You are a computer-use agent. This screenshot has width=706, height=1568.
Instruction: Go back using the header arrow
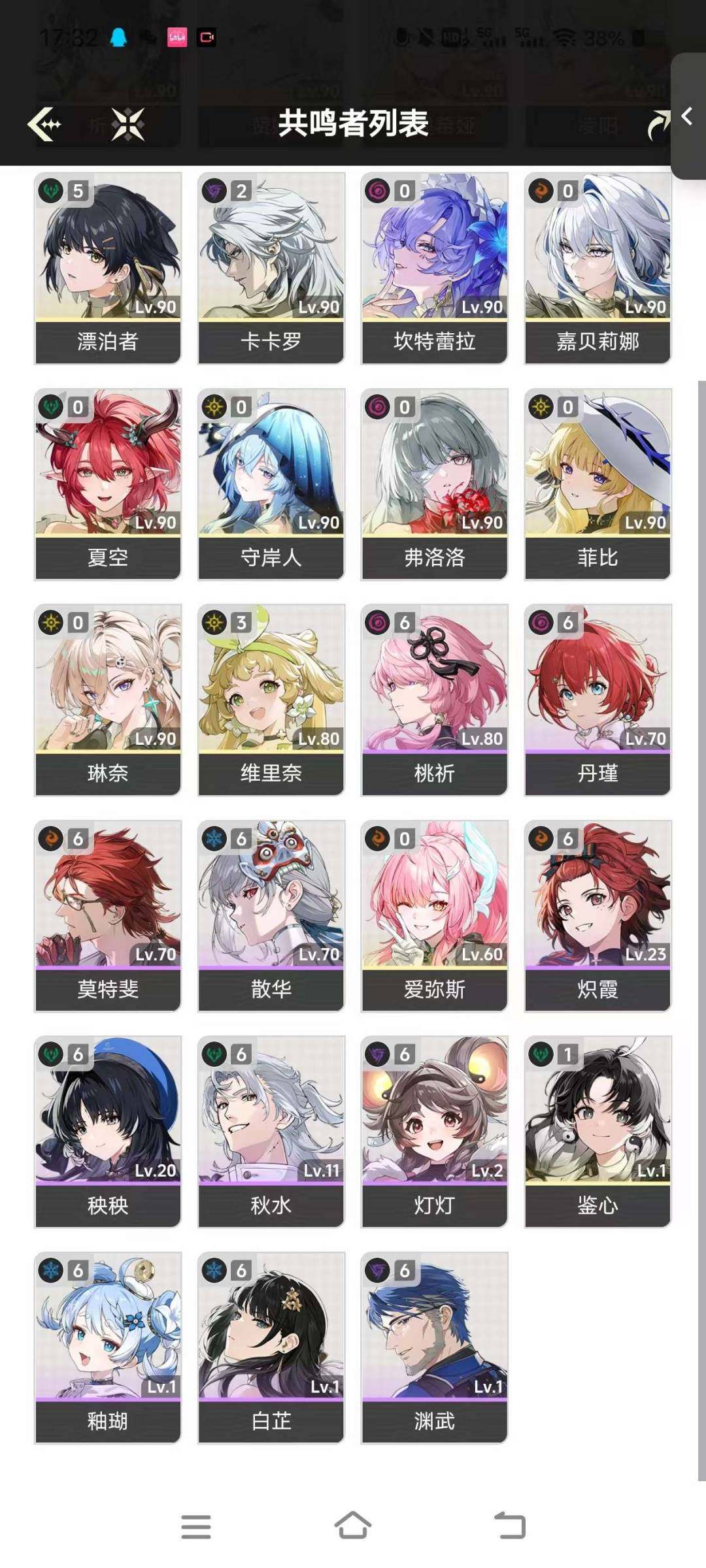tap(44, 124)
